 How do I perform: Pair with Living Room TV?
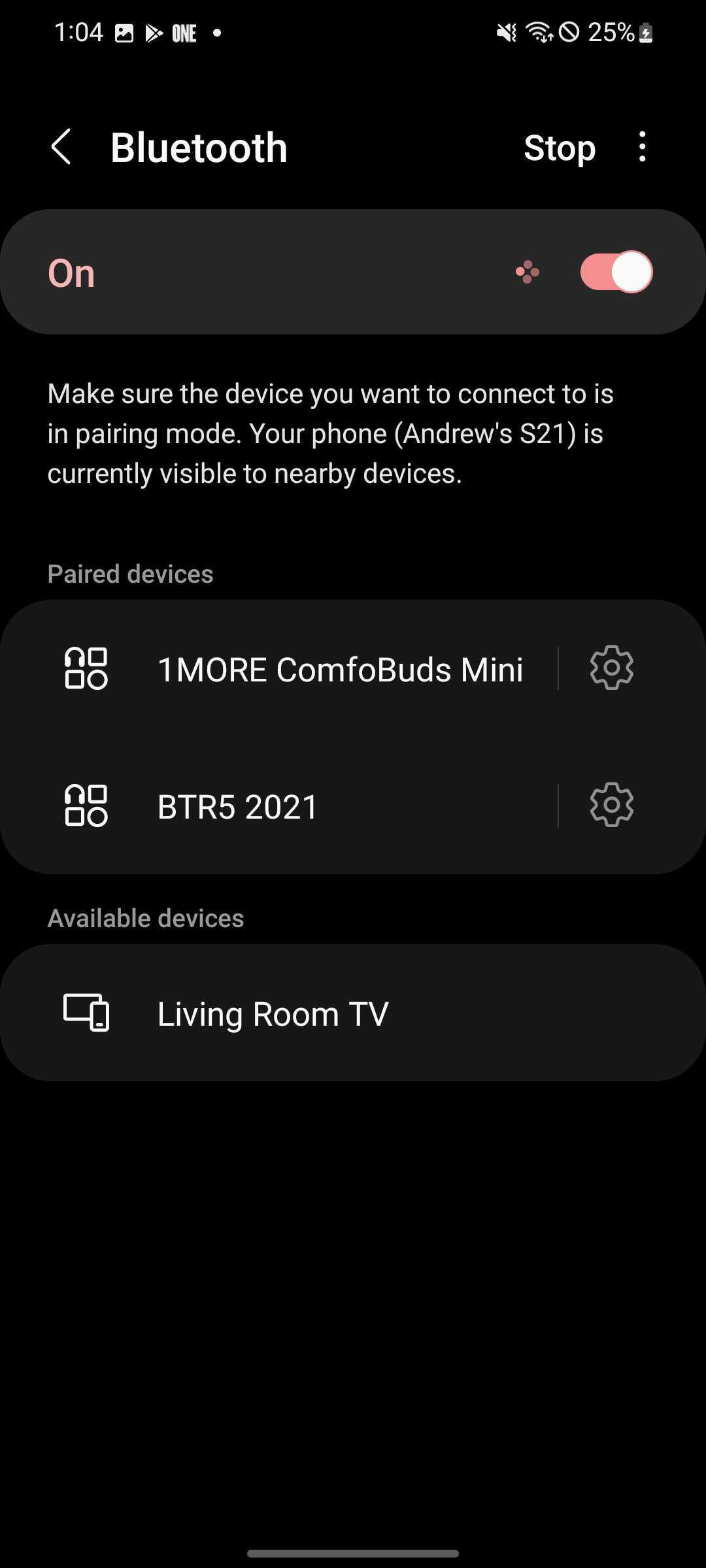coord(272,1013)
